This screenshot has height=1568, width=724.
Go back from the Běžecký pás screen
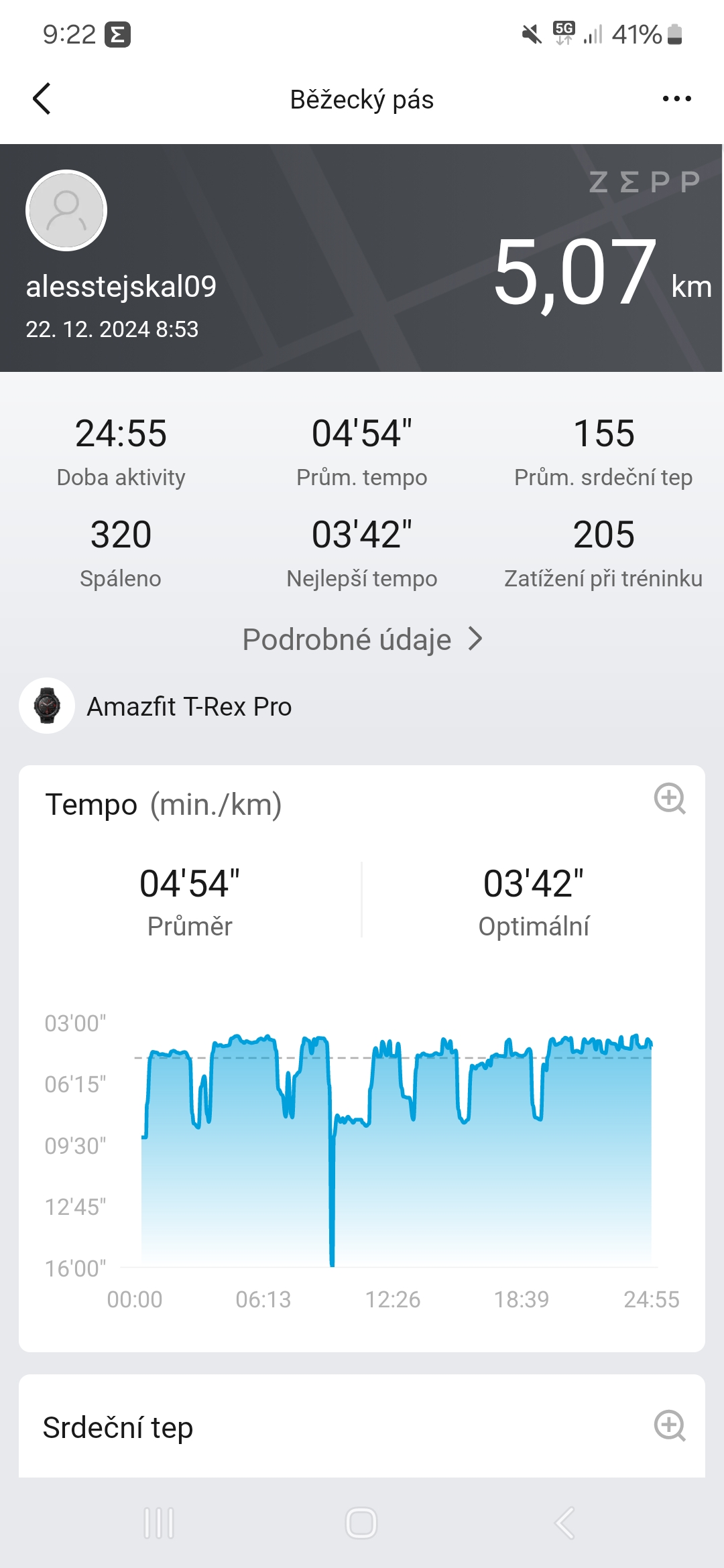click(42, 99)
